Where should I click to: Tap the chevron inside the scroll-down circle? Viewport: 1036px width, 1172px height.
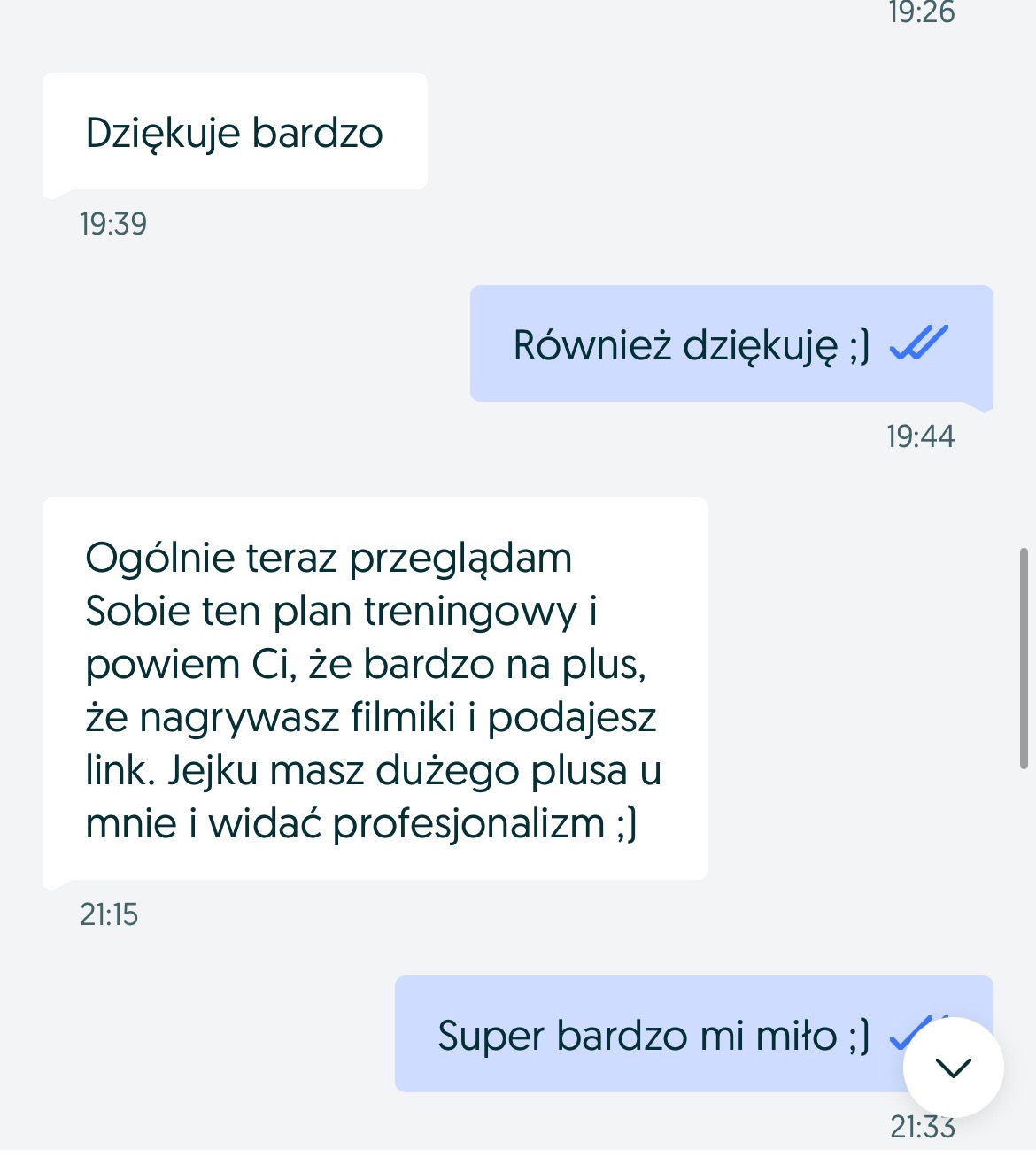pyautogui.click(x=953, y=1068)
